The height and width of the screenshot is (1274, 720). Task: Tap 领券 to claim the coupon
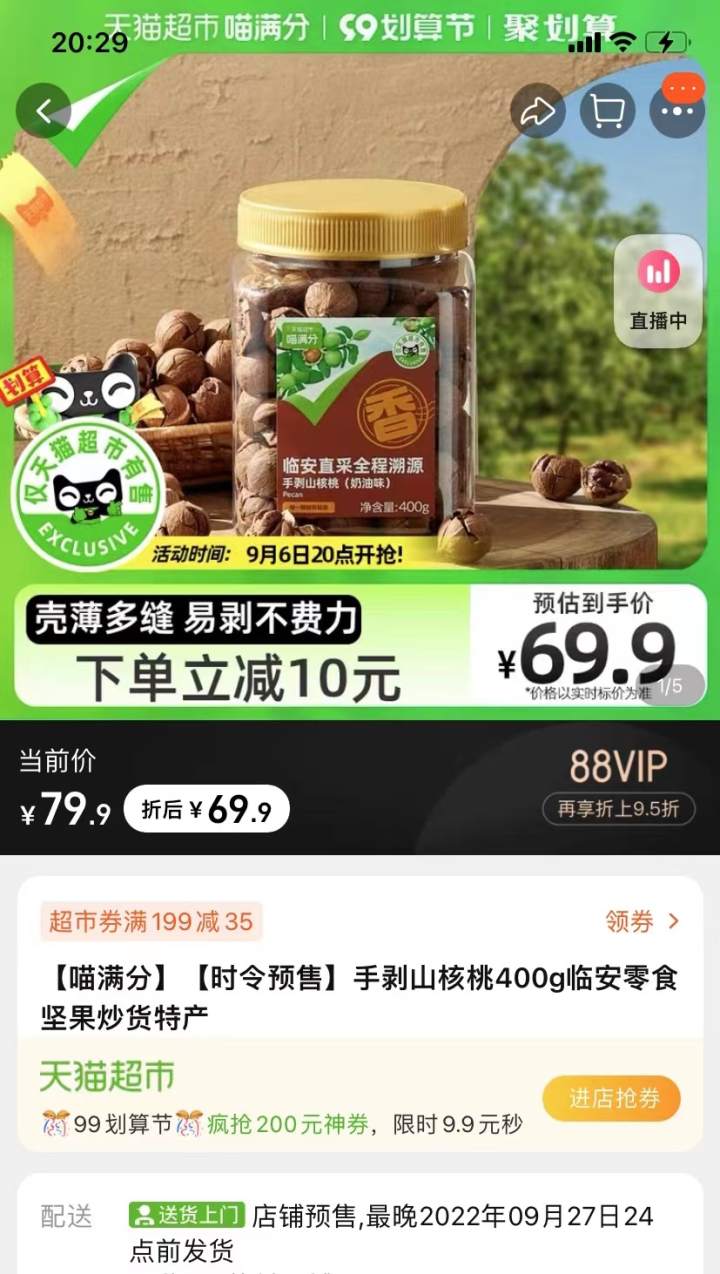click(x=642, y=921)
